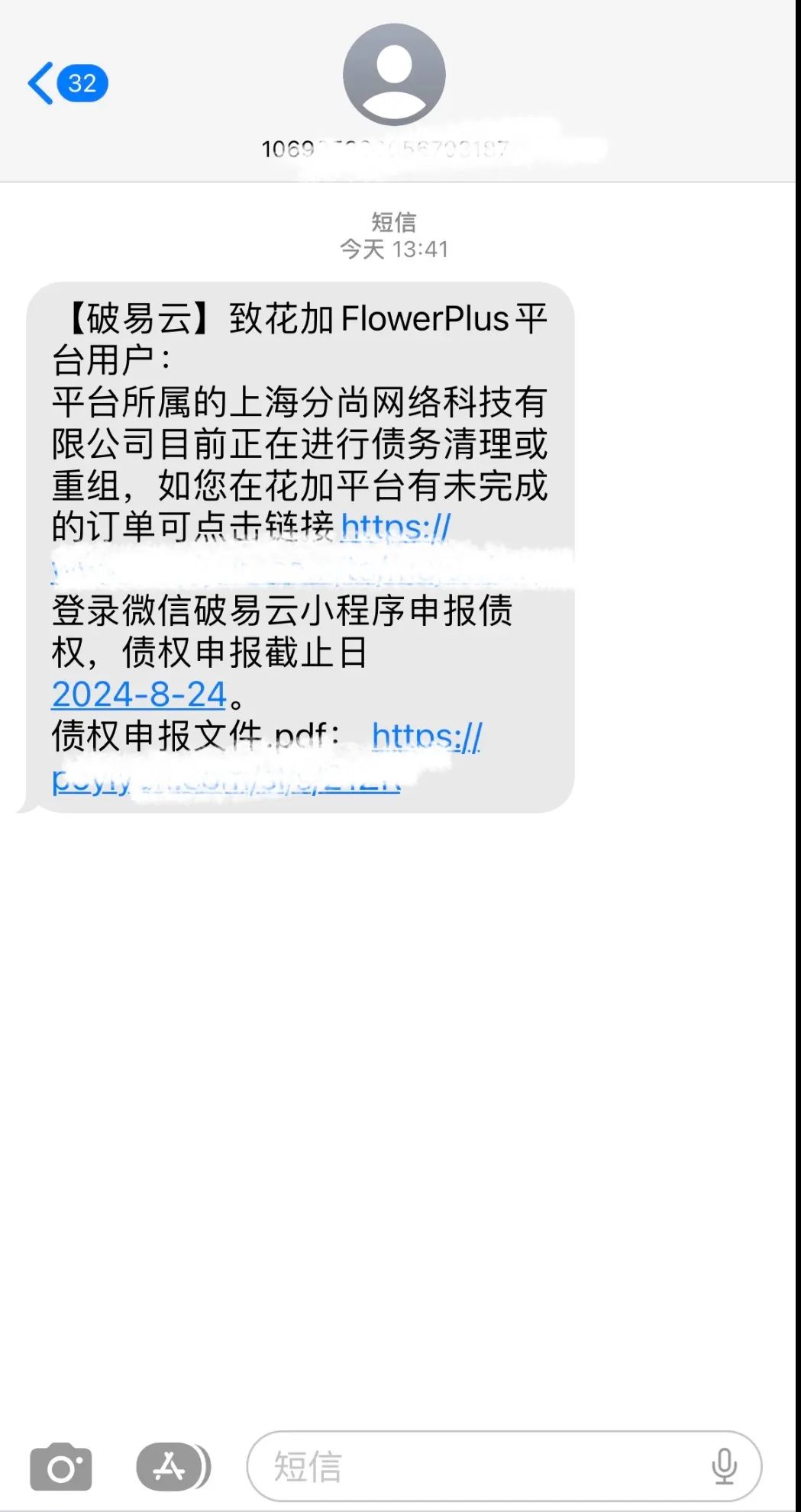Tap the 短信 message input field
This screenshot has width=801, height=1512.
coord(504,1466)
